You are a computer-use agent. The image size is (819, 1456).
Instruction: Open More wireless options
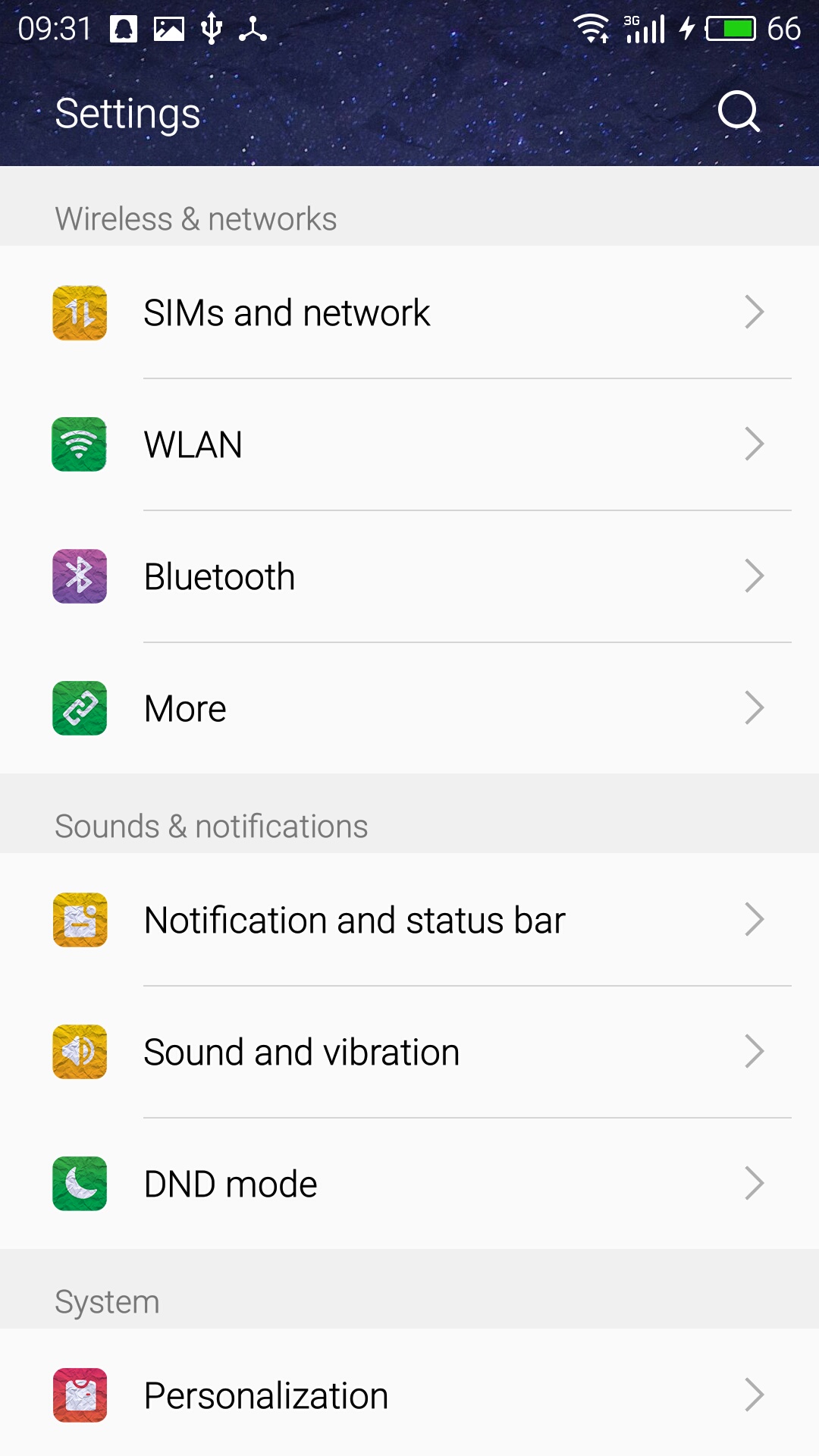(x=409, y=708)
